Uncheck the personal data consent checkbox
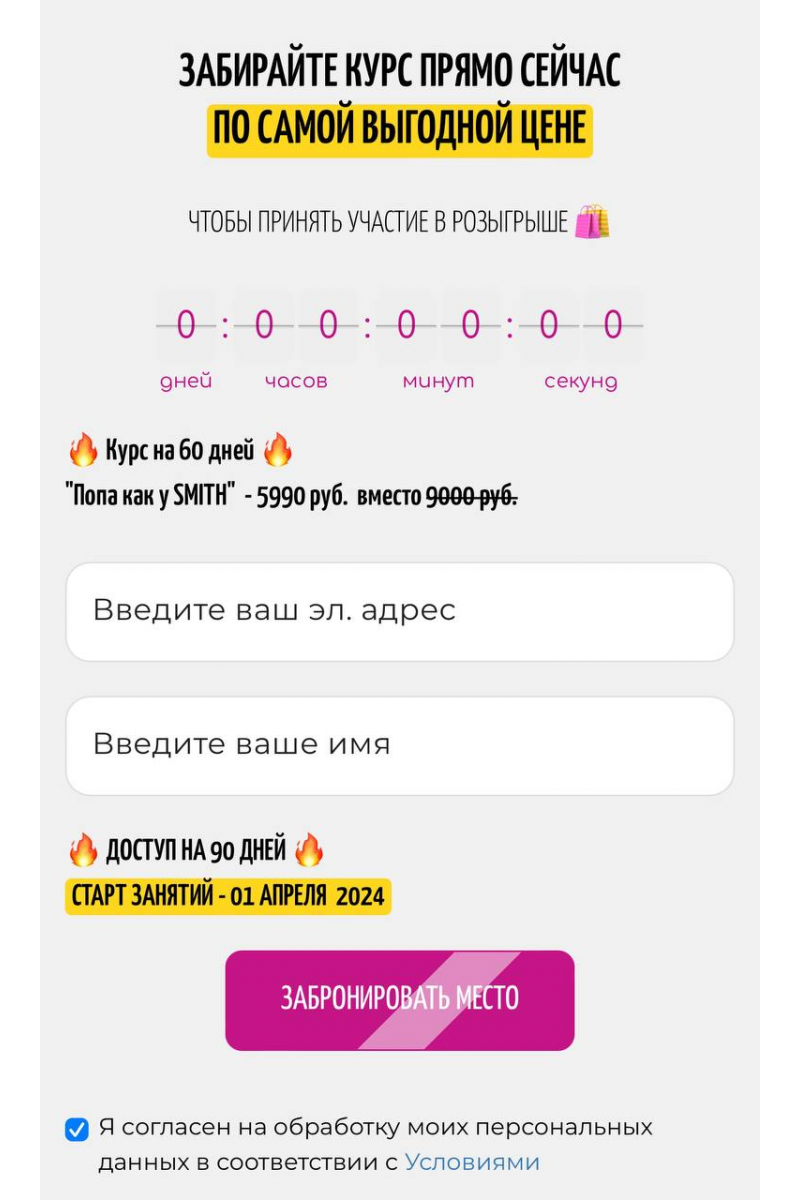Image resolution: width=800 pixels, height=1200 pixels. [x=77, y=1130]
